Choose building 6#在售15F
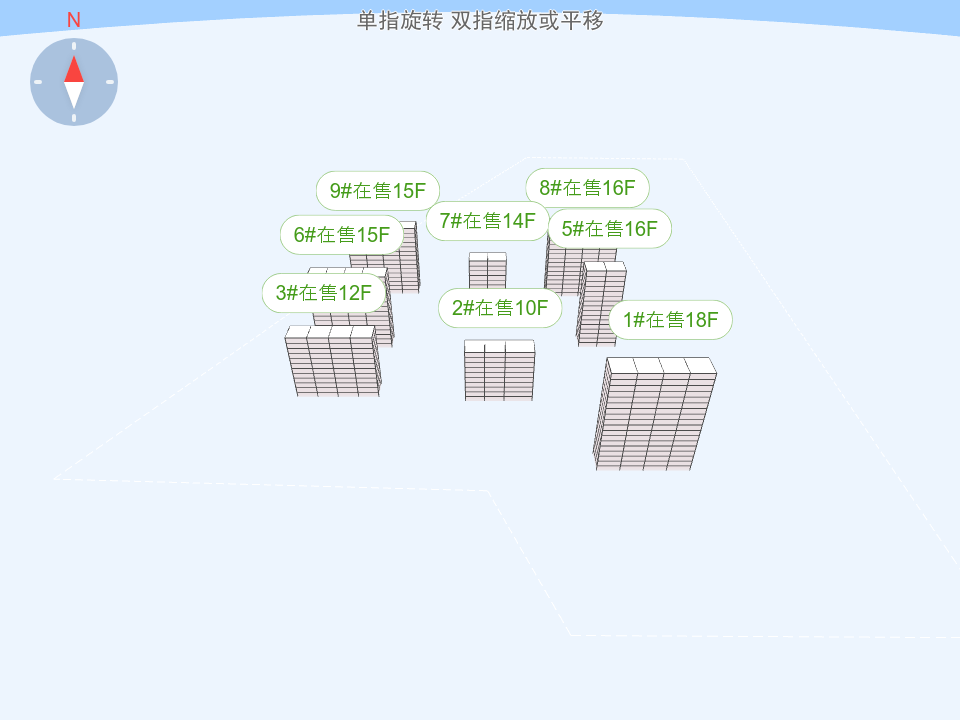The width and height of the screenshot is (960, 720). (341, 235)
